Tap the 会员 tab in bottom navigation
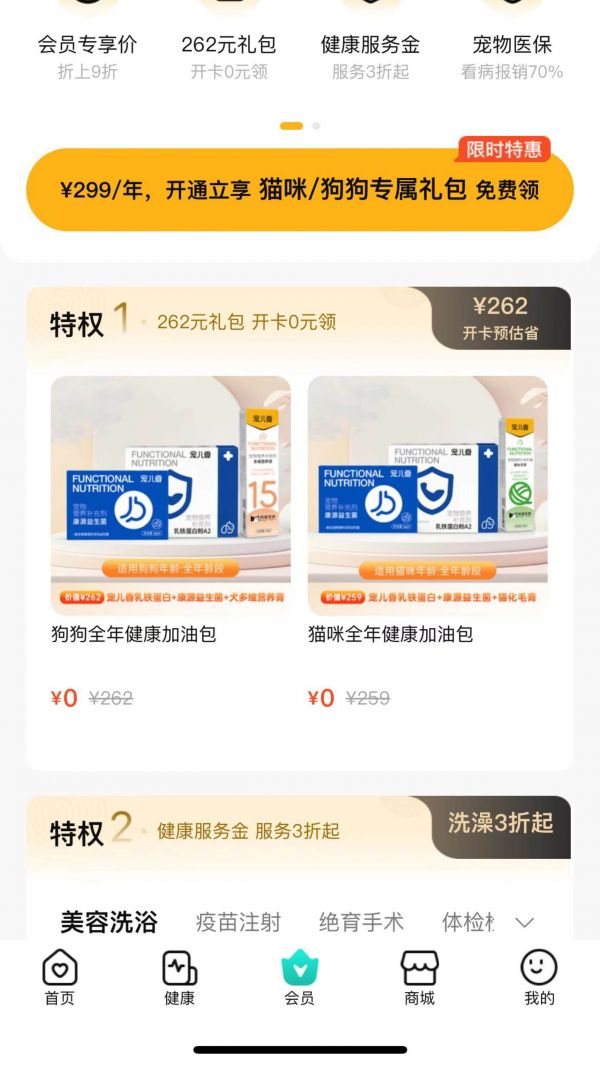Viewport: 600px width, 1066px height. (x=300, y=977)
